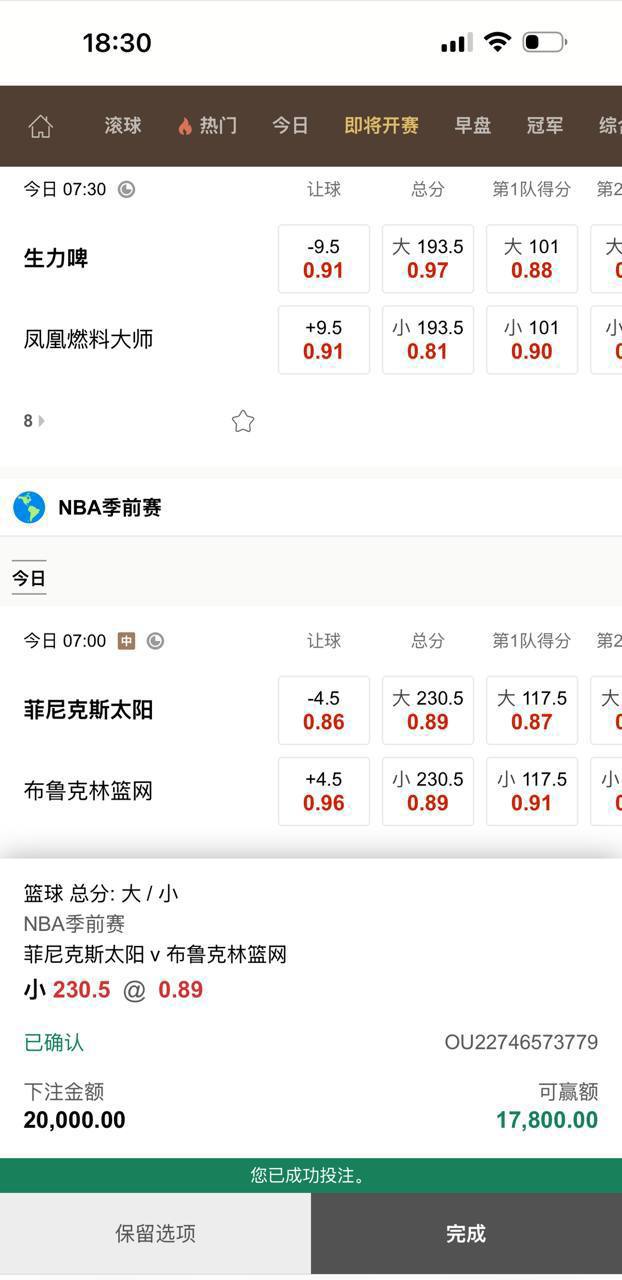Pick 凤凰燃料大师 +9.5 handicap odds
The height and width of the screenshot is (1280, 622).
pos(324,340)
